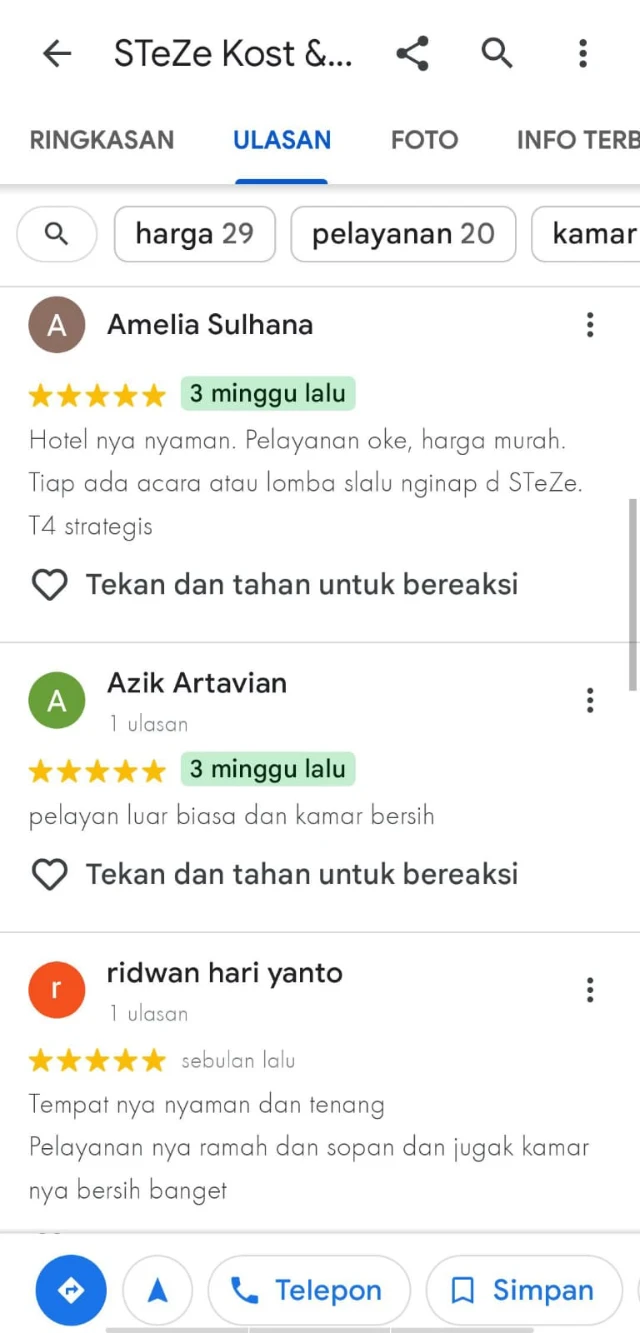This screenshot has width=640, height=1333.
Task: Open search in the app bar
Action: [x=497, y=53]
